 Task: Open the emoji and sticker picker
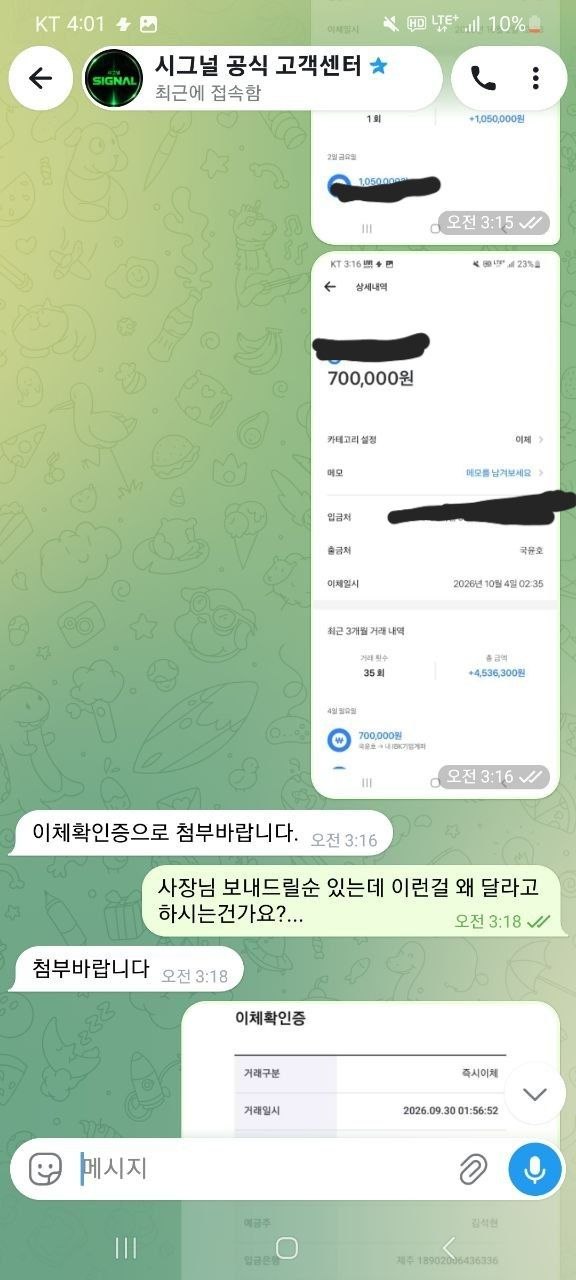[x=45, y=1168]
